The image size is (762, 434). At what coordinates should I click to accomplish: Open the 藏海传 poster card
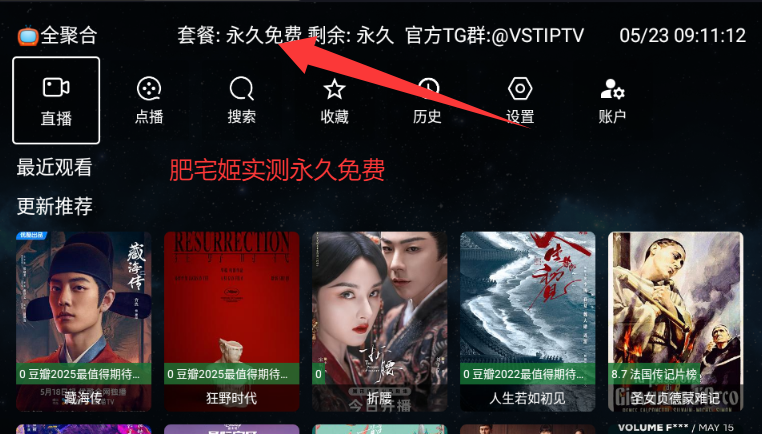click(83, 320)
